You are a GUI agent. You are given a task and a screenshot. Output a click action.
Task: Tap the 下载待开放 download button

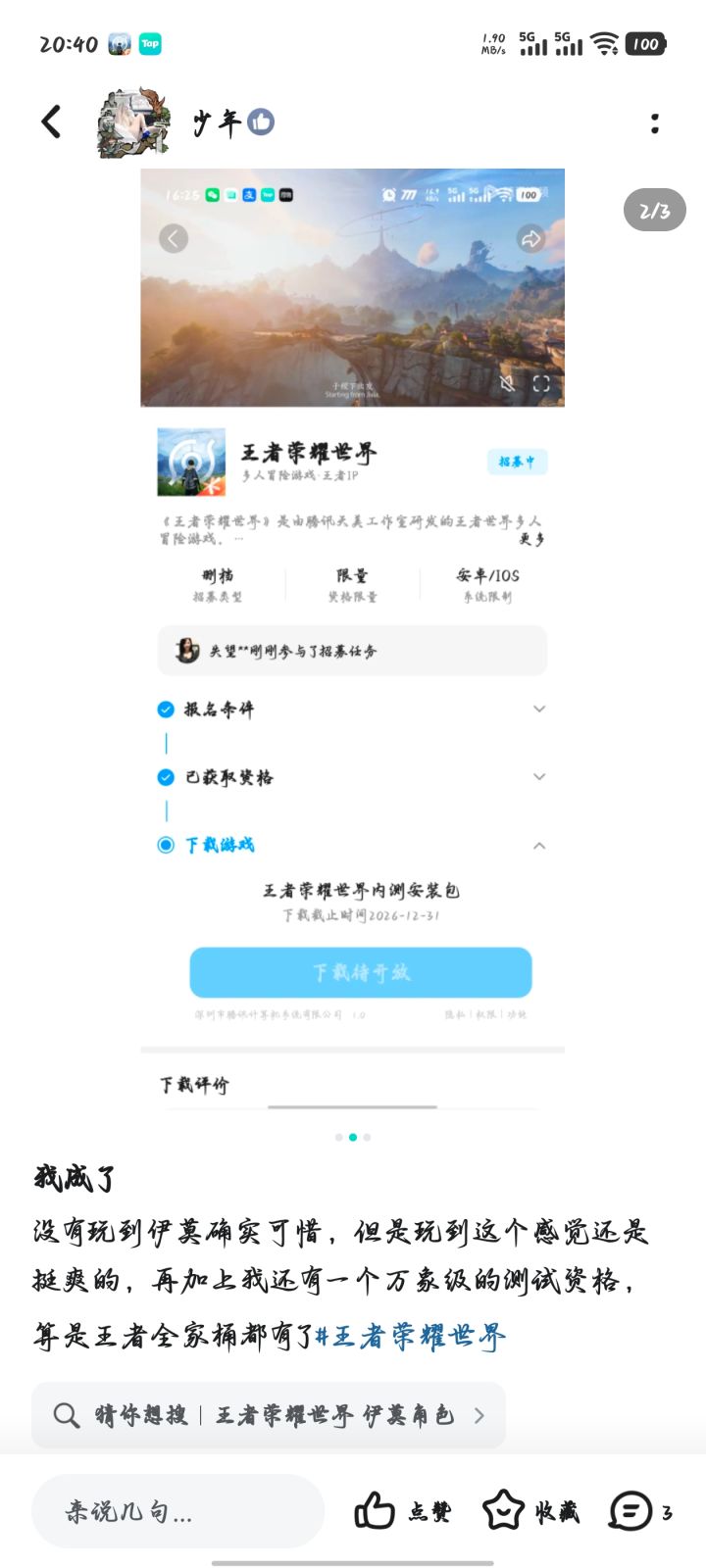pyautogui.click(x=360, y=972)
